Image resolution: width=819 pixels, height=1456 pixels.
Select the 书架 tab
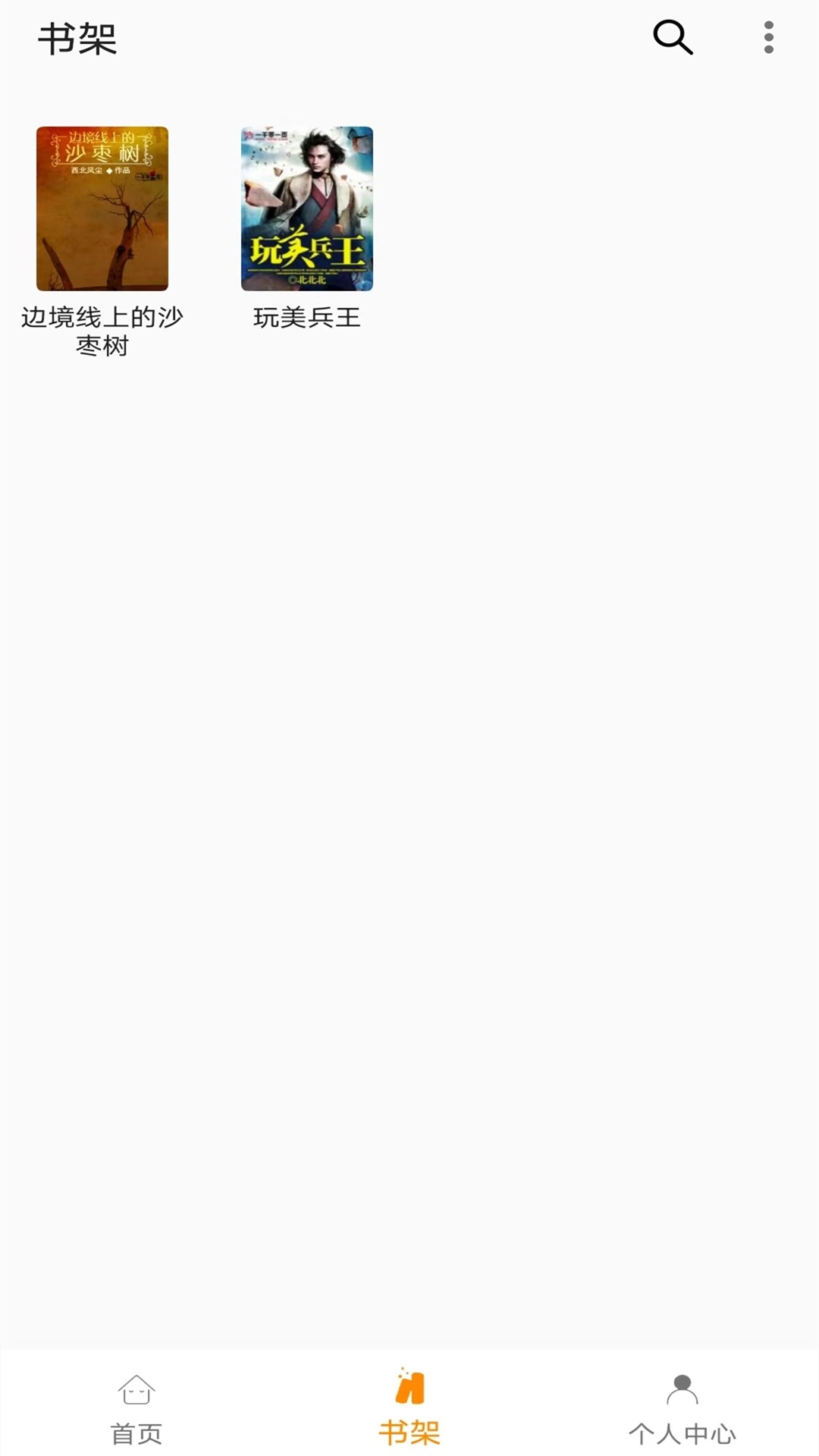(x=409, y=1407)
